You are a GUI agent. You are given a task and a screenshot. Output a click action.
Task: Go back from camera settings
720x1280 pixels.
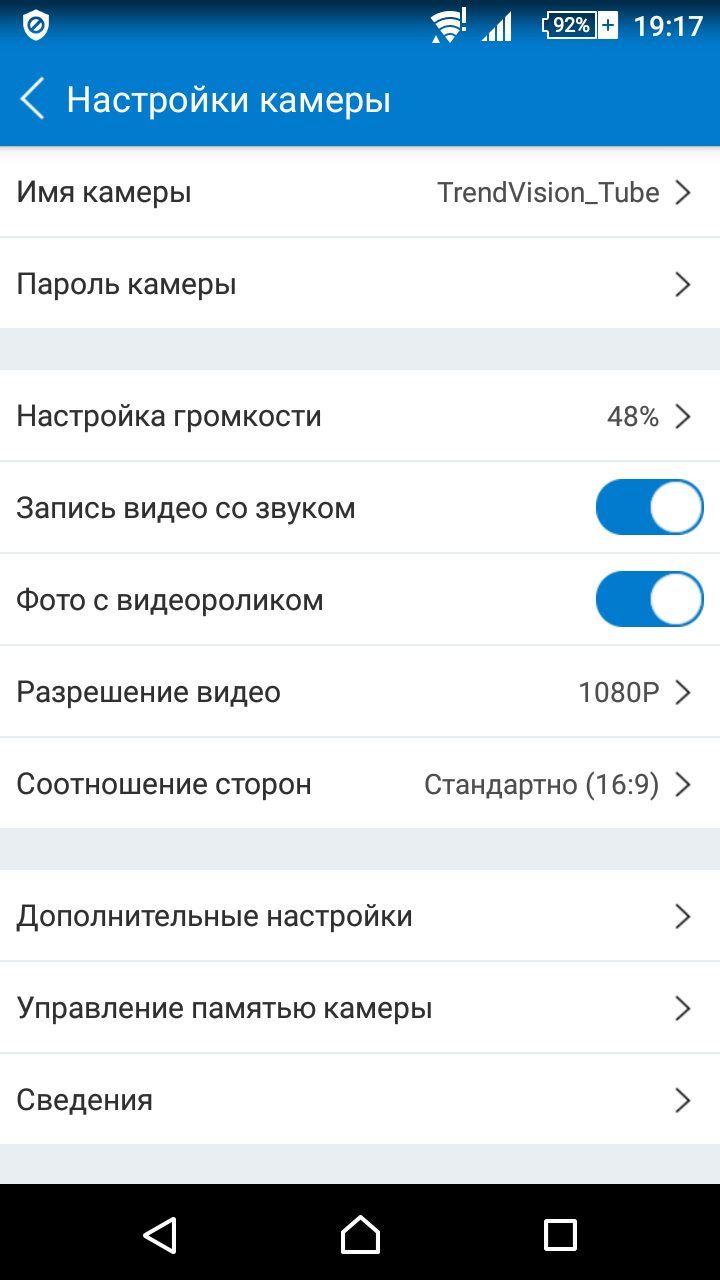33,100
